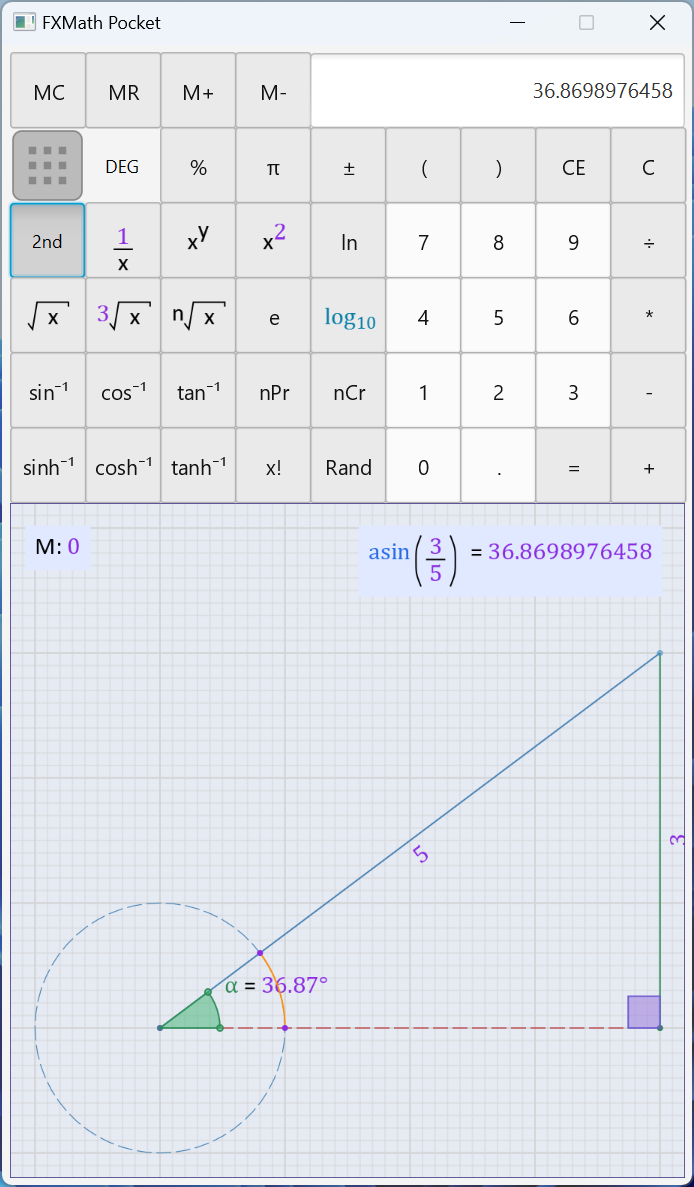This screenshot has height=1187, width=694.
Task: Toggle the 2nd function key
Action: (47, 241)
